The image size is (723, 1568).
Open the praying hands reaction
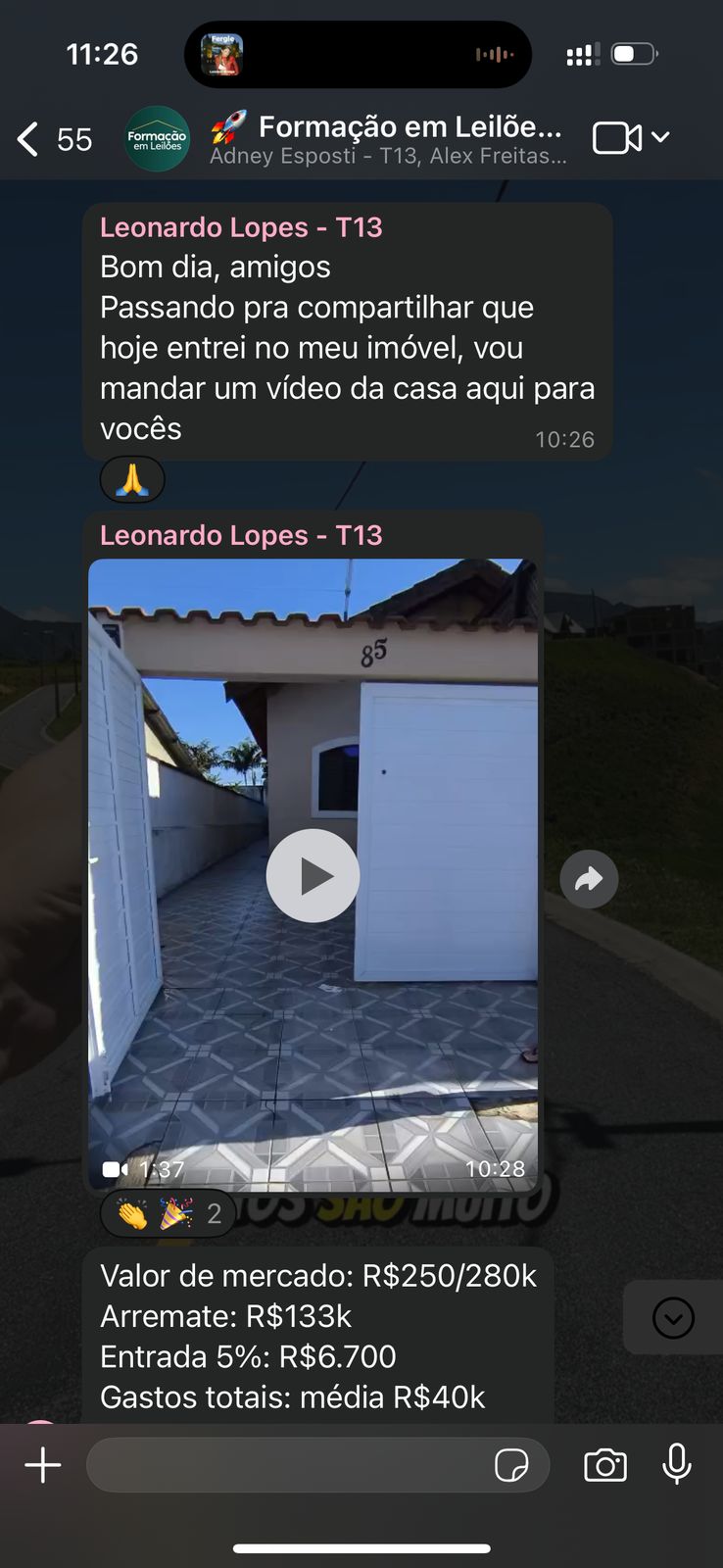tap(132, 480)
